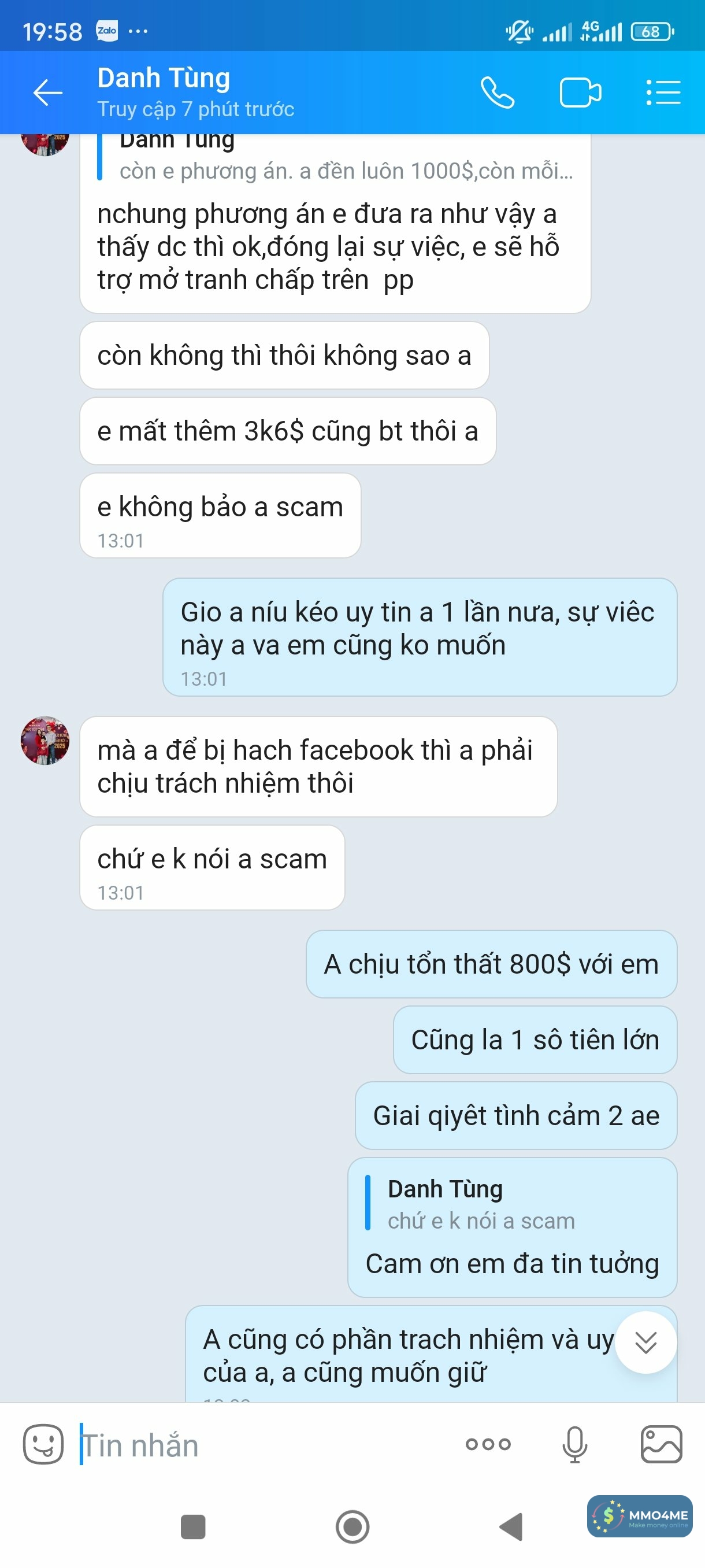
Task: Go to the system home screen
Action: coord(352,1526)
